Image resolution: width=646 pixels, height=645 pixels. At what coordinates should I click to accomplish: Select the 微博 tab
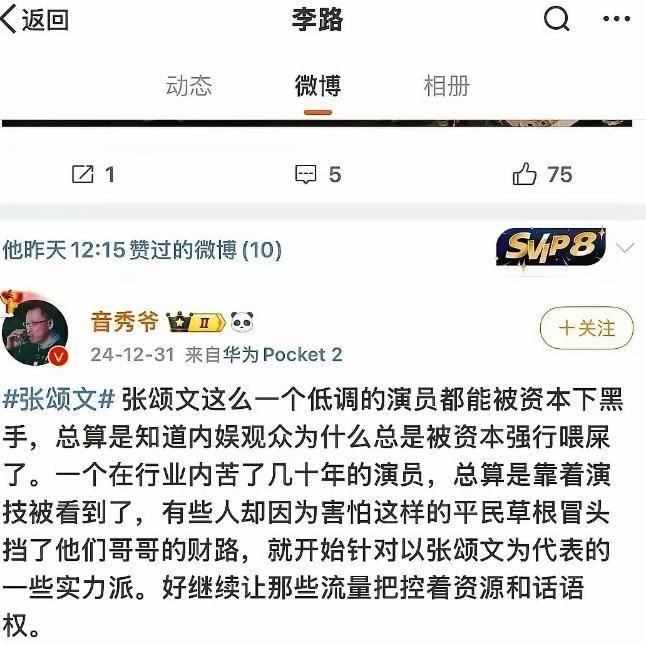[318, 86]
